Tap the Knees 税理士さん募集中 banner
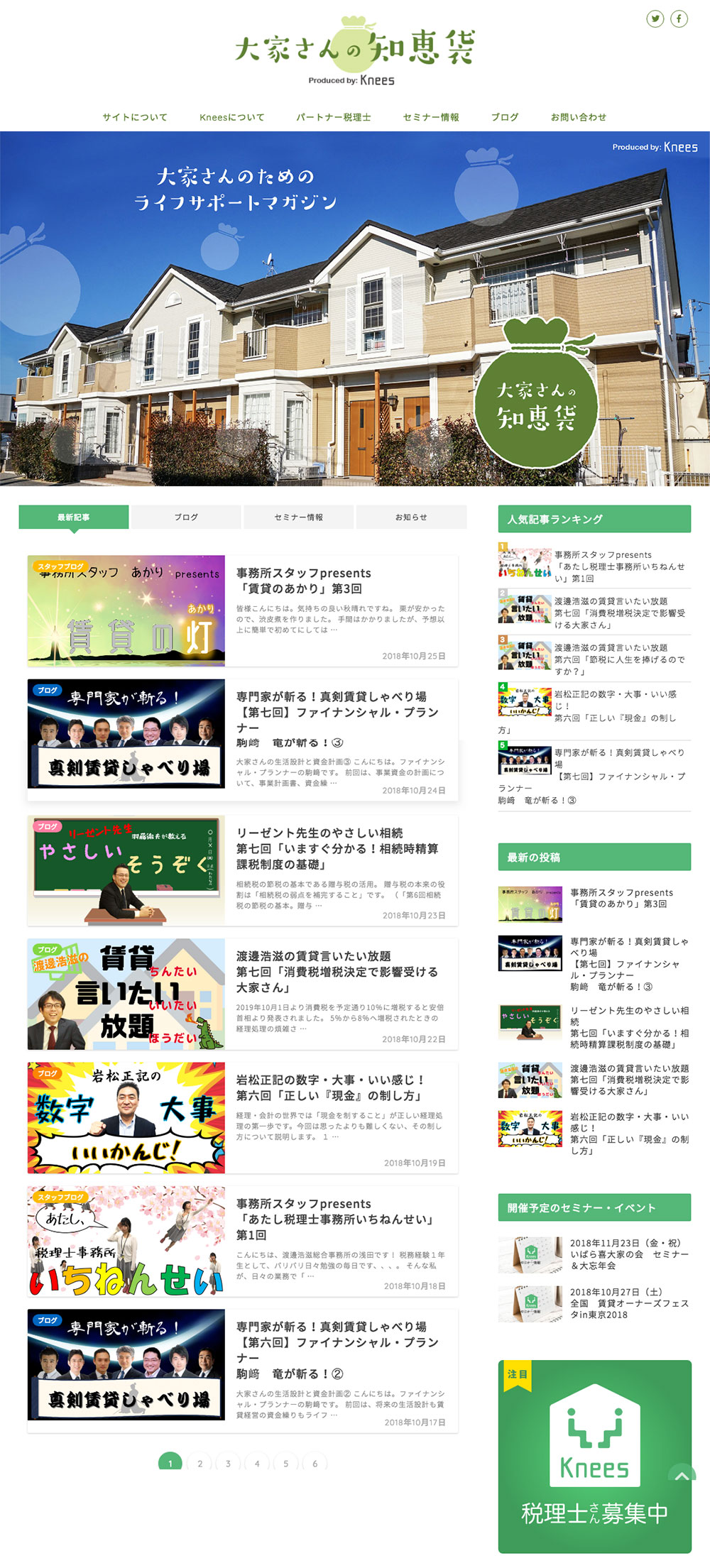Viewport: 710px width, 1568px height. [594, 1455]
